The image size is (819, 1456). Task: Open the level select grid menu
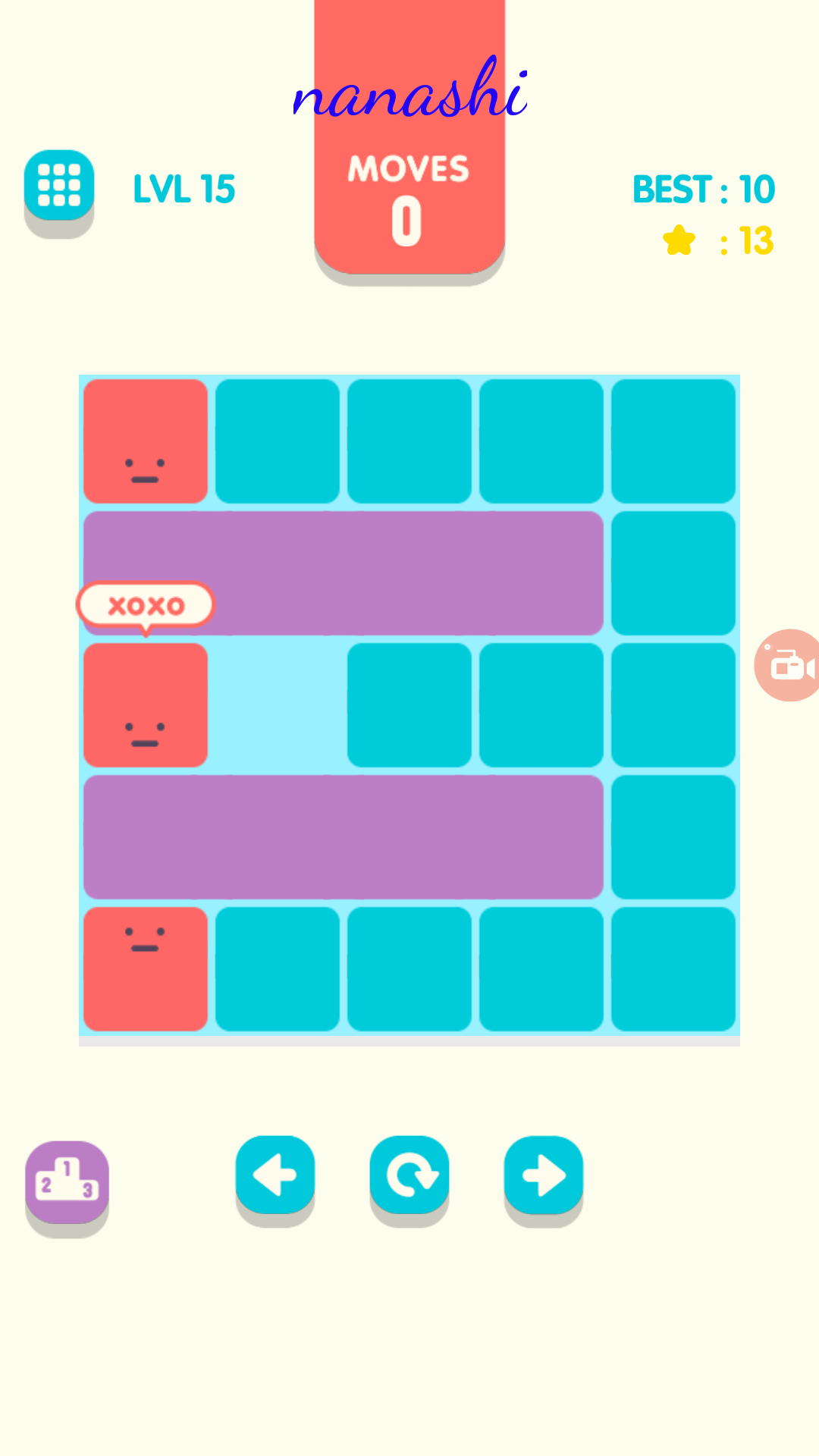click(x=59, y=186)
